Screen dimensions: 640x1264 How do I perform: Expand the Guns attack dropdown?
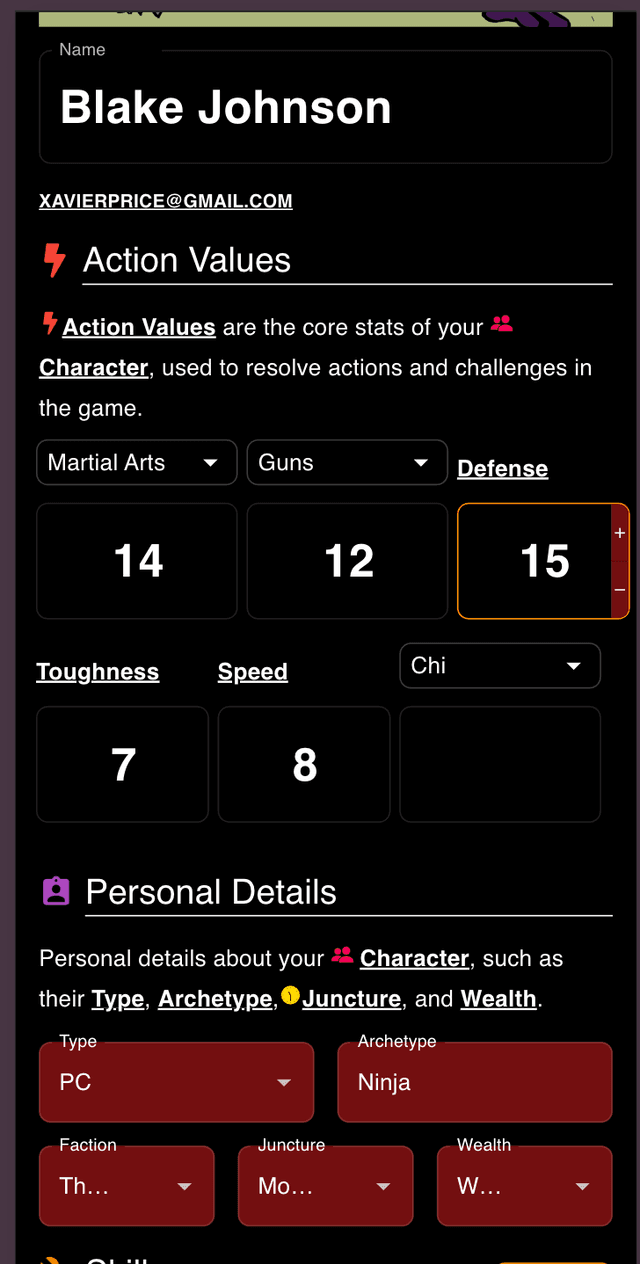[x=347, y=463]
